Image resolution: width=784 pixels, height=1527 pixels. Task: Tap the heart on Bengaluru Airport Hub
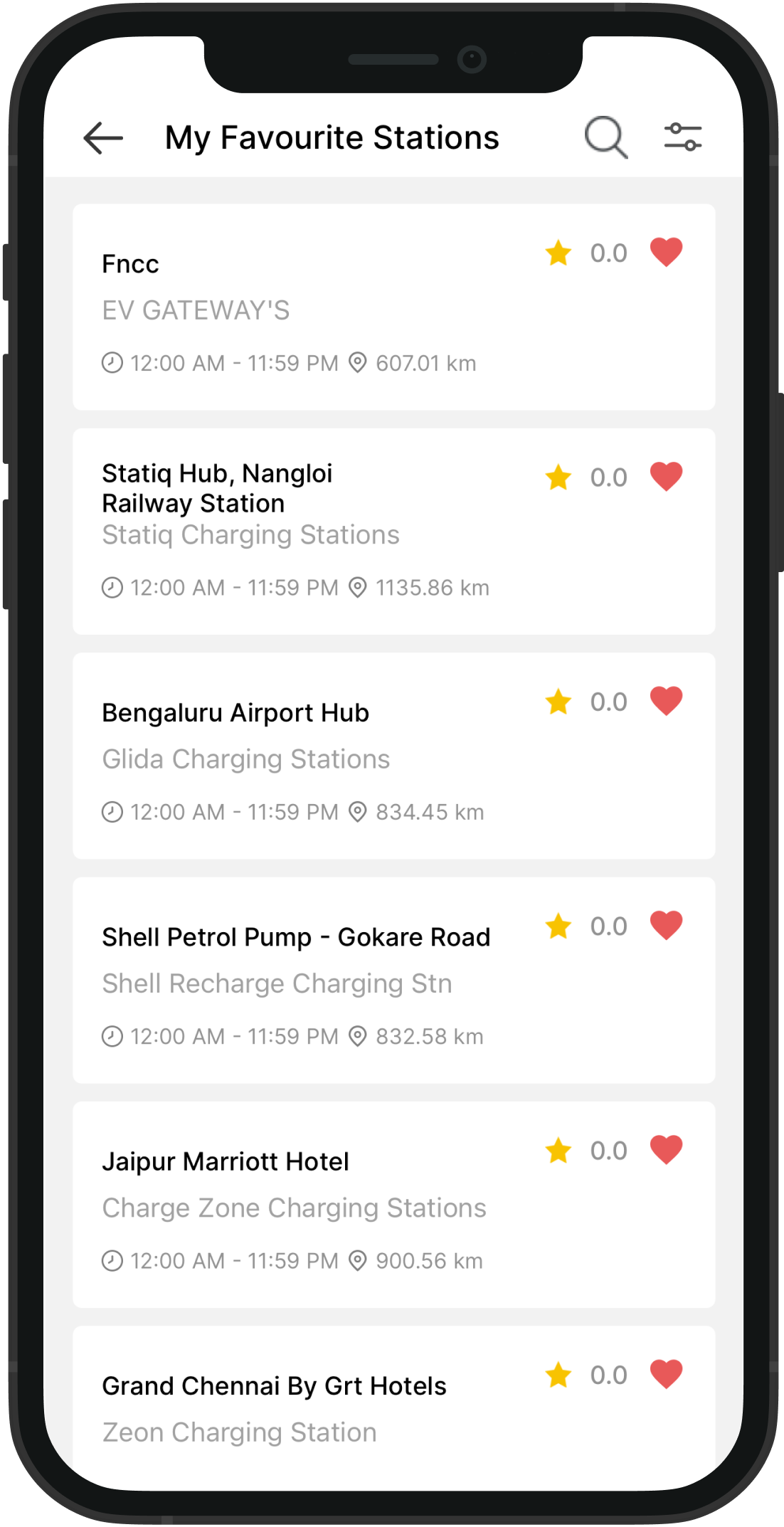click(x=666, y=702)
